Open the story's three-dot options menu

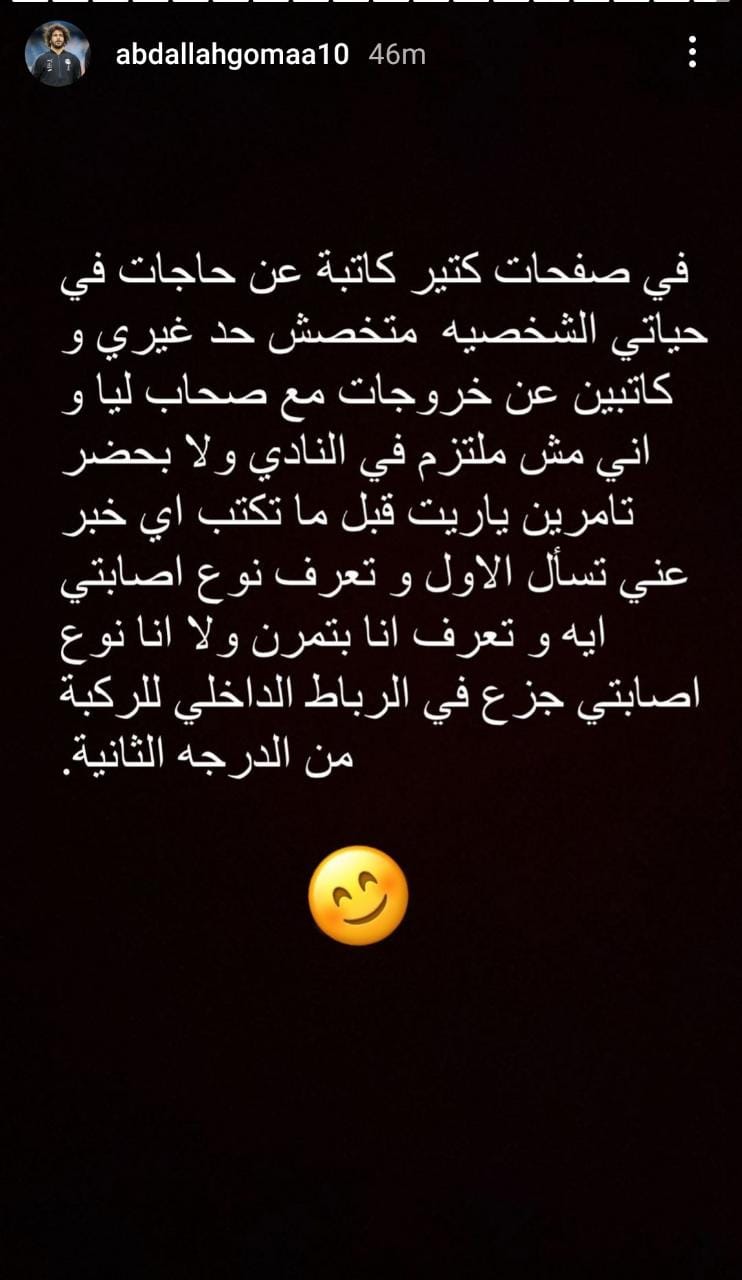tap(692, 53)
